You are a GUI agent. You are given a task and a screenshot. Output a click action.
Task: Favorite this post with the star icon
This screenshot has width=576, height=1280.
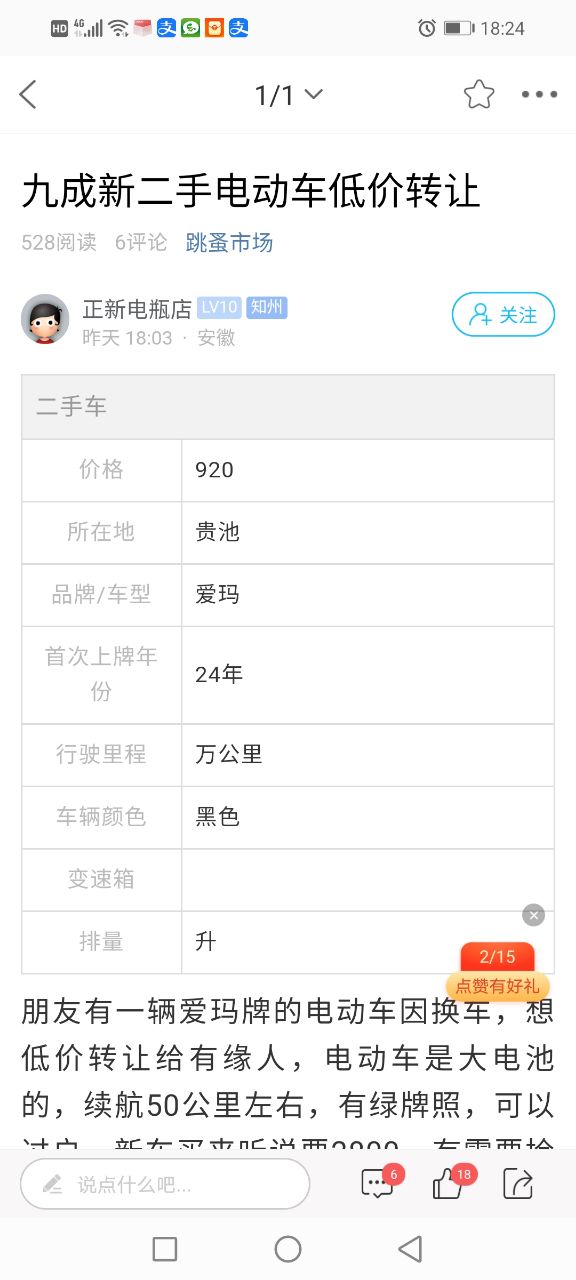point(479,95)
